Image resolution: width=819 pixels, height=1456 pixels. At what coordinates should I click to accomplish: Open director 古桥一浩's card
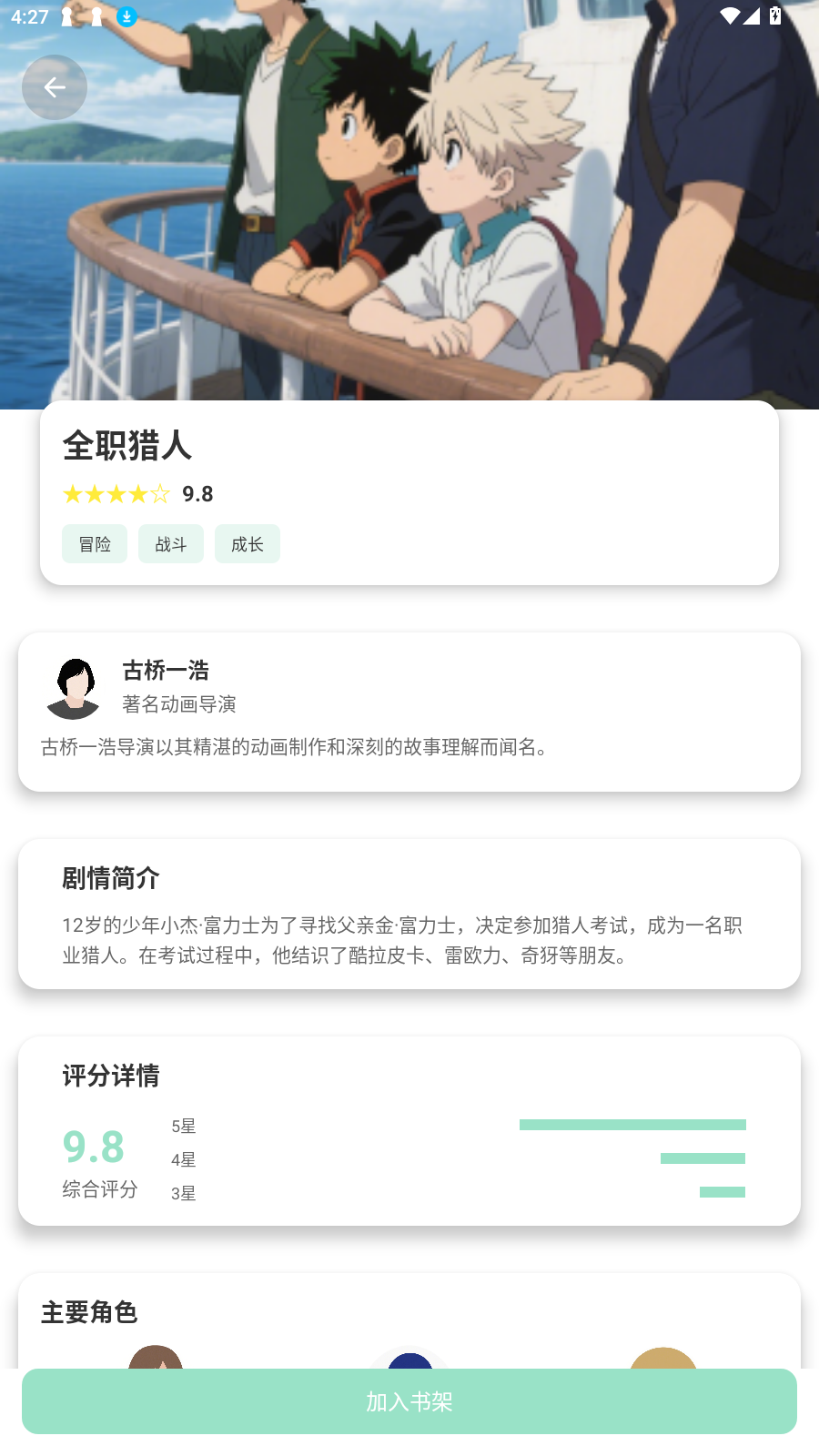coord(409,712)
